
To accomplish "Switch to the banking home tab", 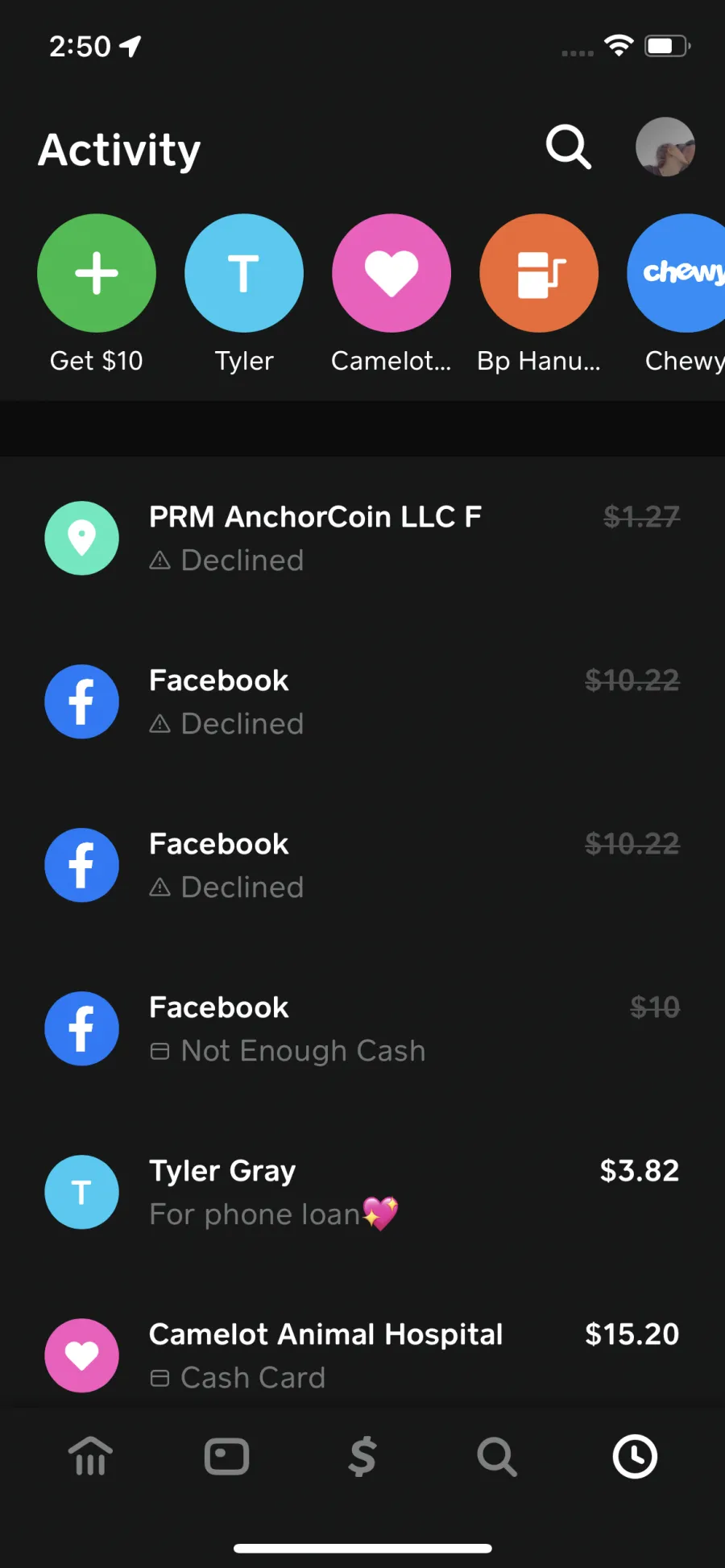I will coord(90,1456).
